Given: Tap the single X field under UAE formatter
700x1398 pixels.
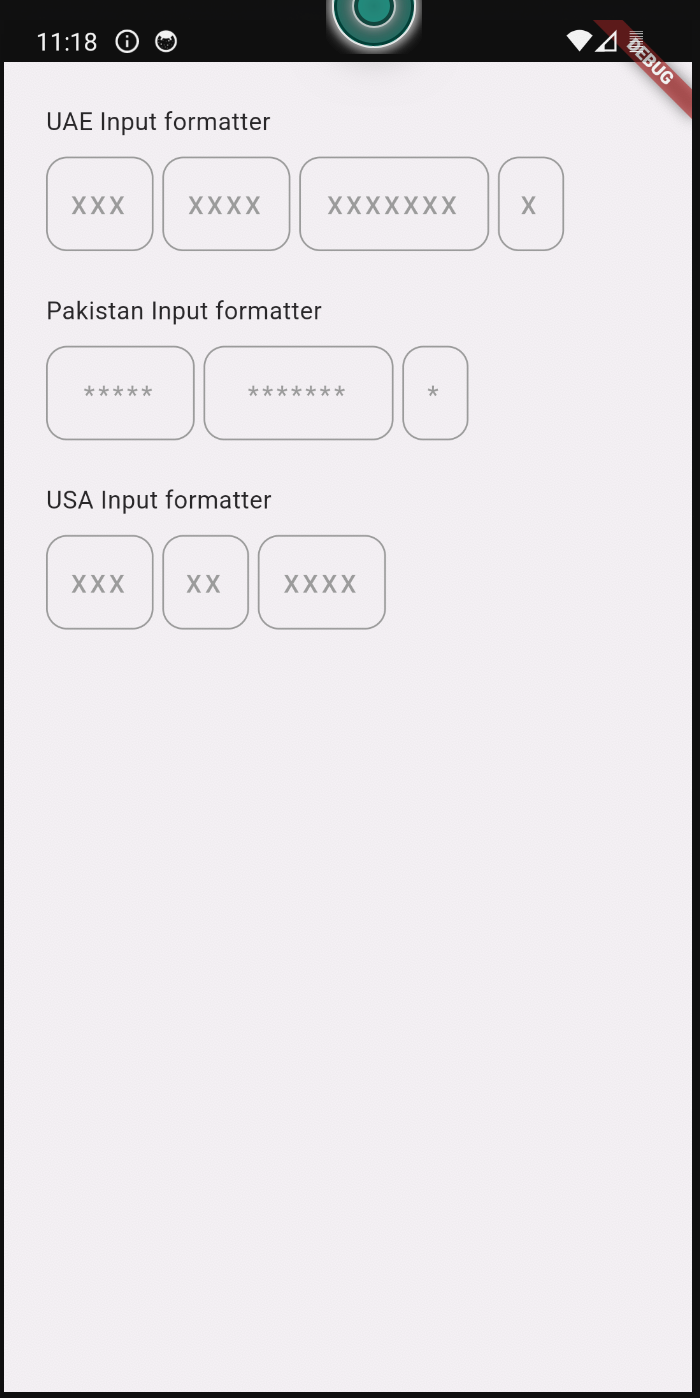Looking at the screenshot, I should tap(531, 204).
